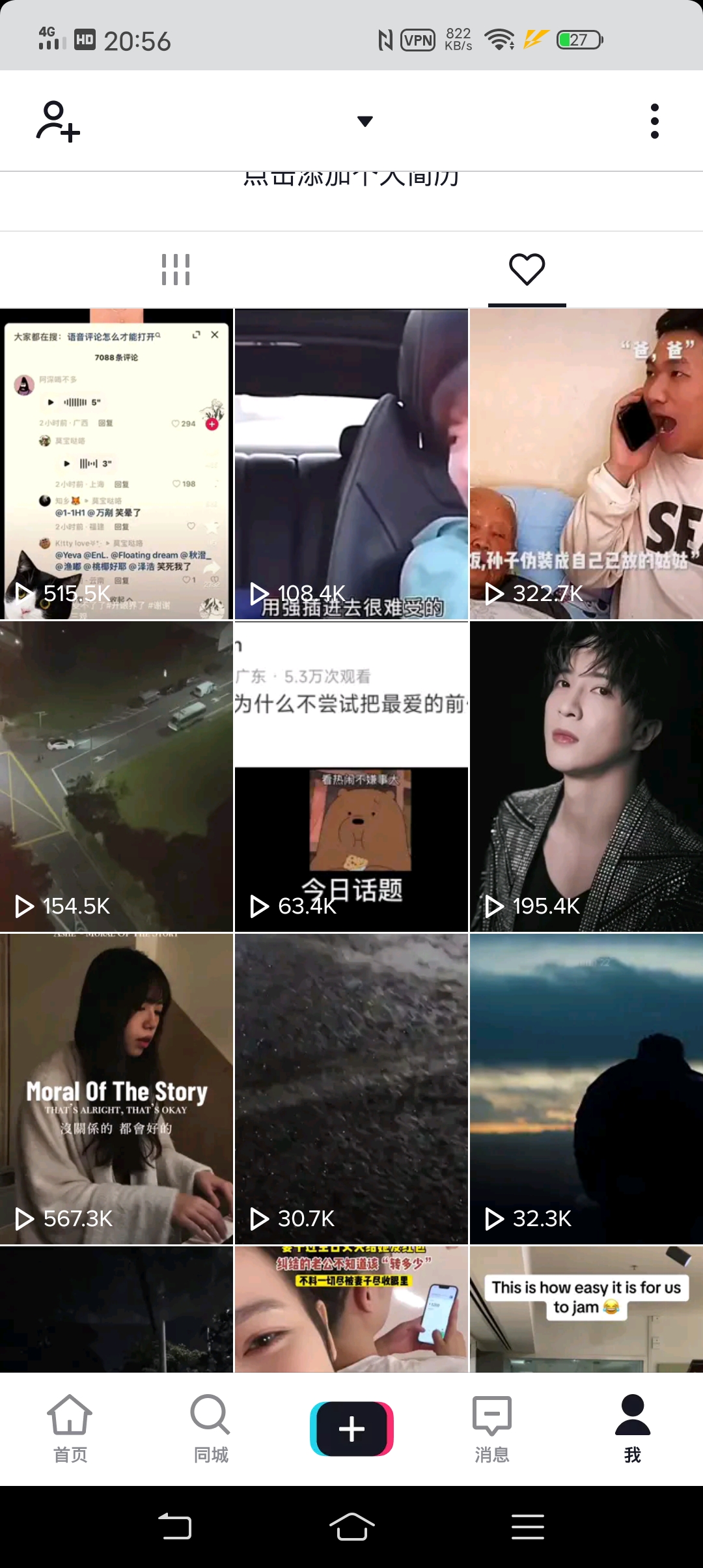The width and height of the screenshot is (703, 1568).
Task: Expand the account switcher dropdown arrow
Action: [x=365, y=121]
